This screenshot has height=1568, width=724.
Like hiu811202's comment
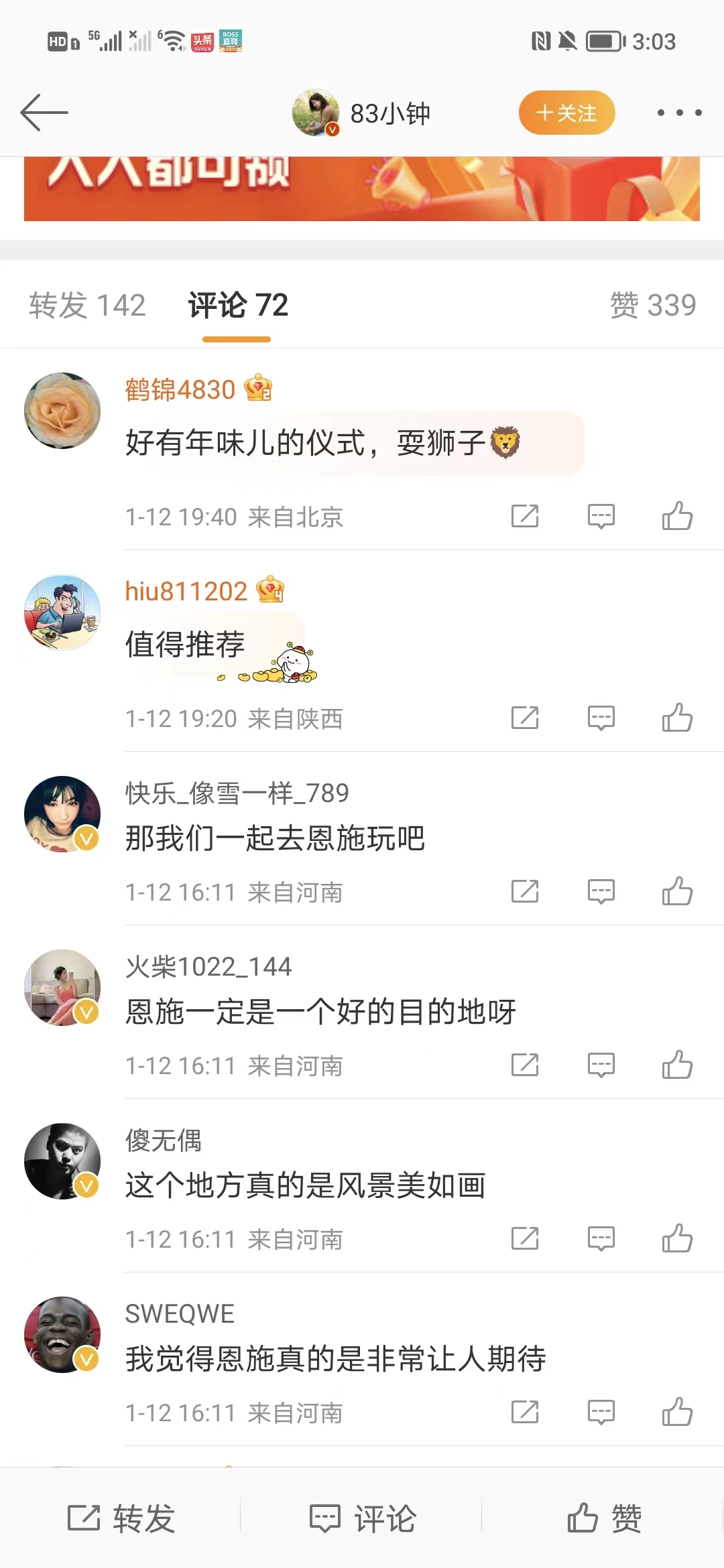pyautogui.click(x=677, y=718)
